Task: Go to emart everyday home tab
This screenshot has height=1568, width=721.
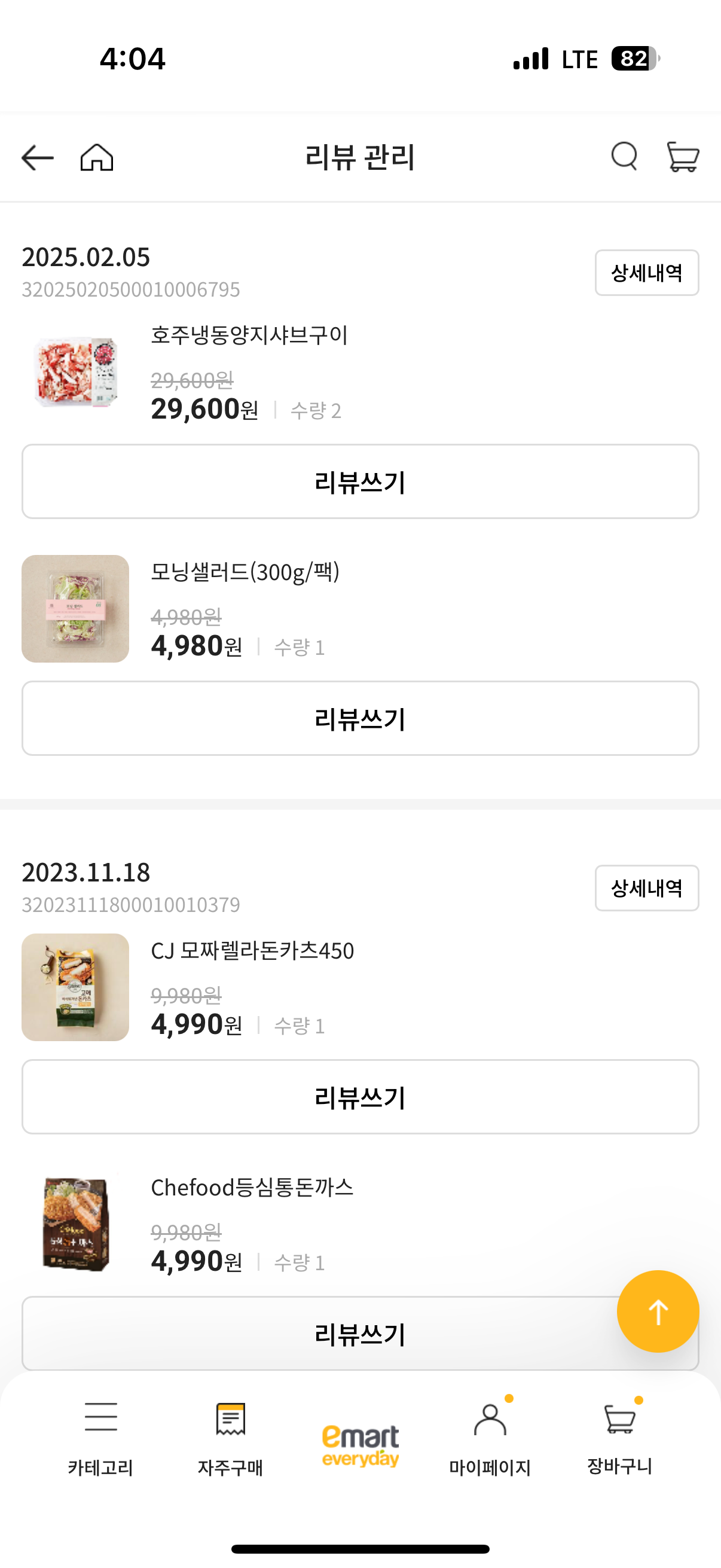Action: [x=360, y=1445]
